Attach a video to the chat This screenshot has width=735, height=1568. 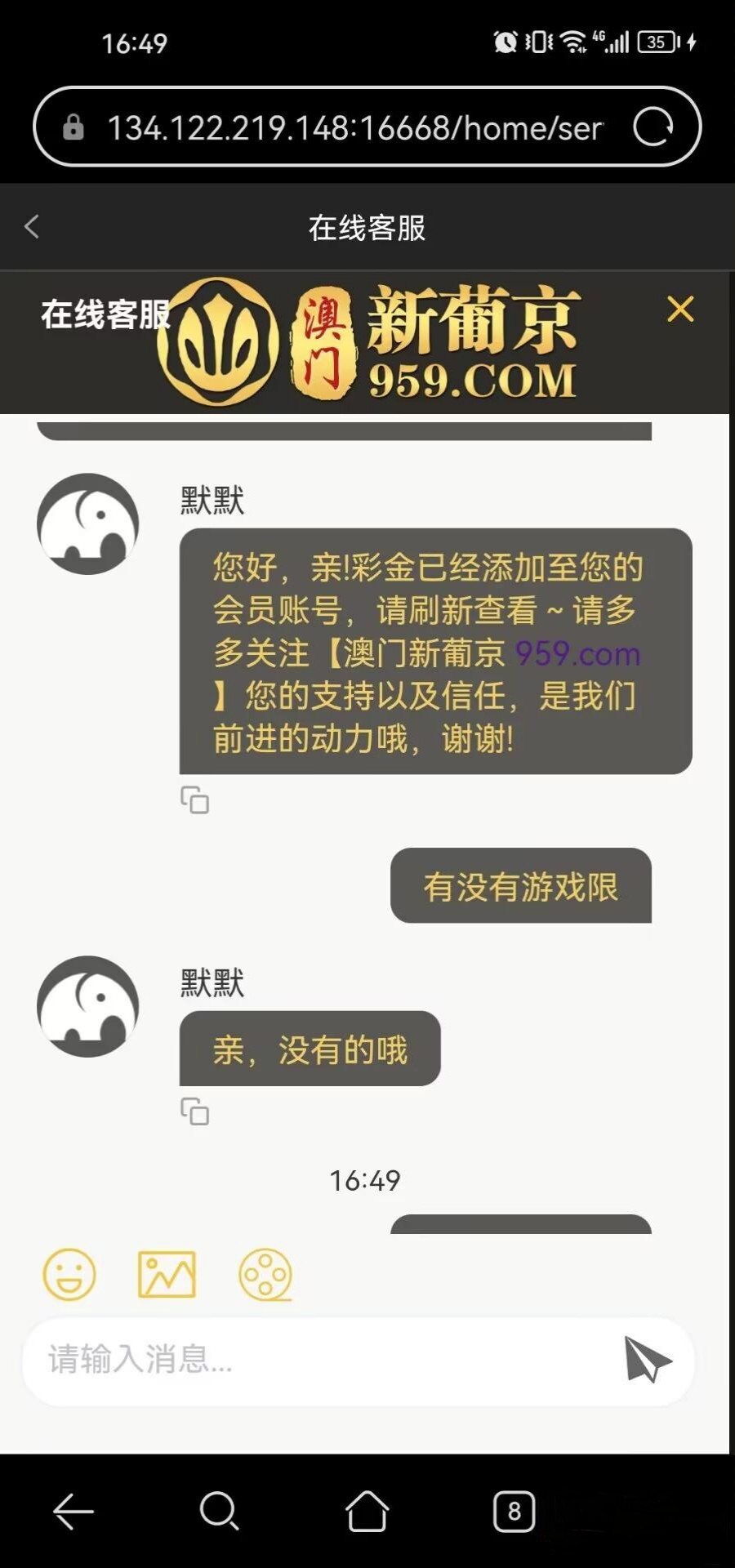click(x=265, y=1274)
